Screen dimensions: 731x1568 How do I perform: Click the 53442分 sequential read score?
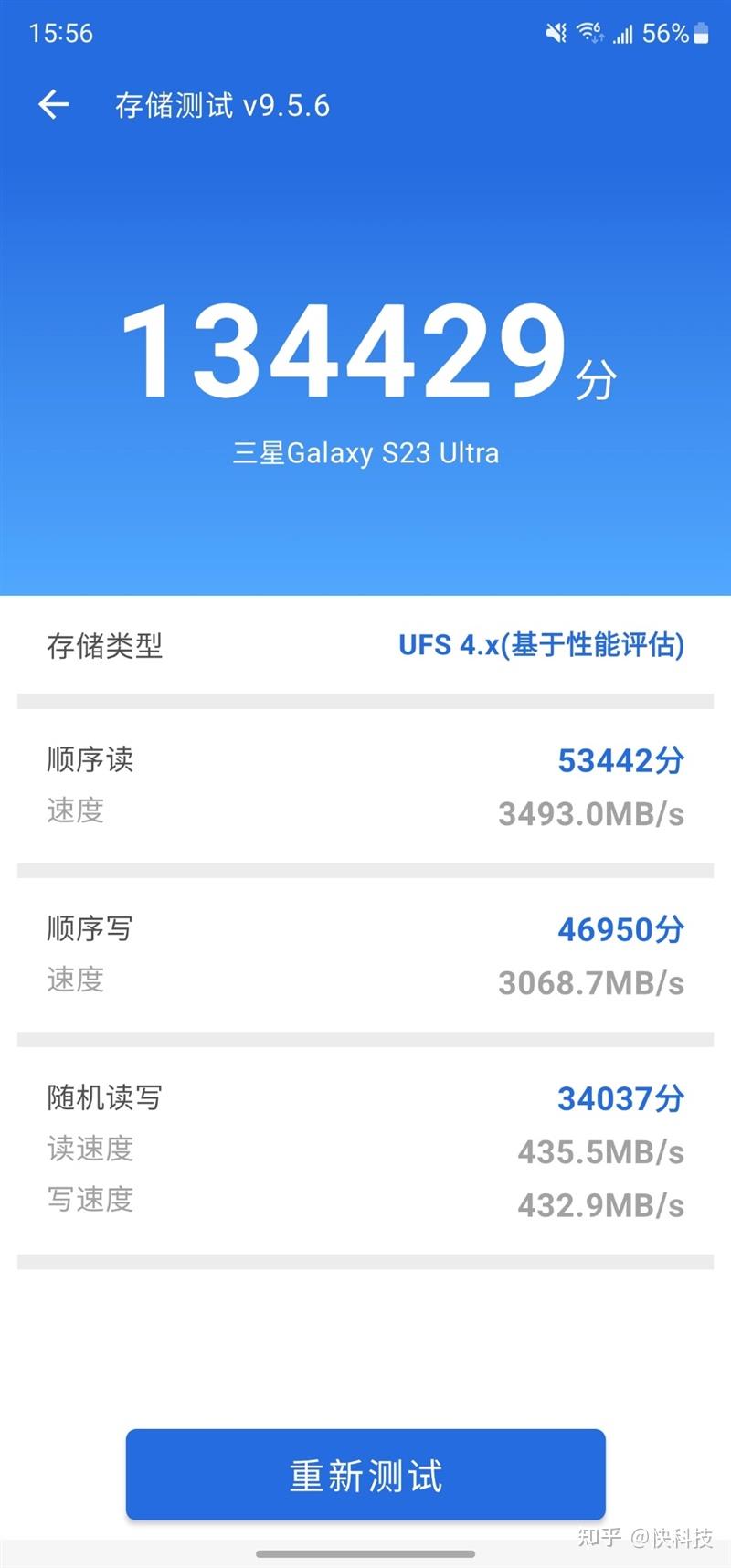(x=619, y=759)
